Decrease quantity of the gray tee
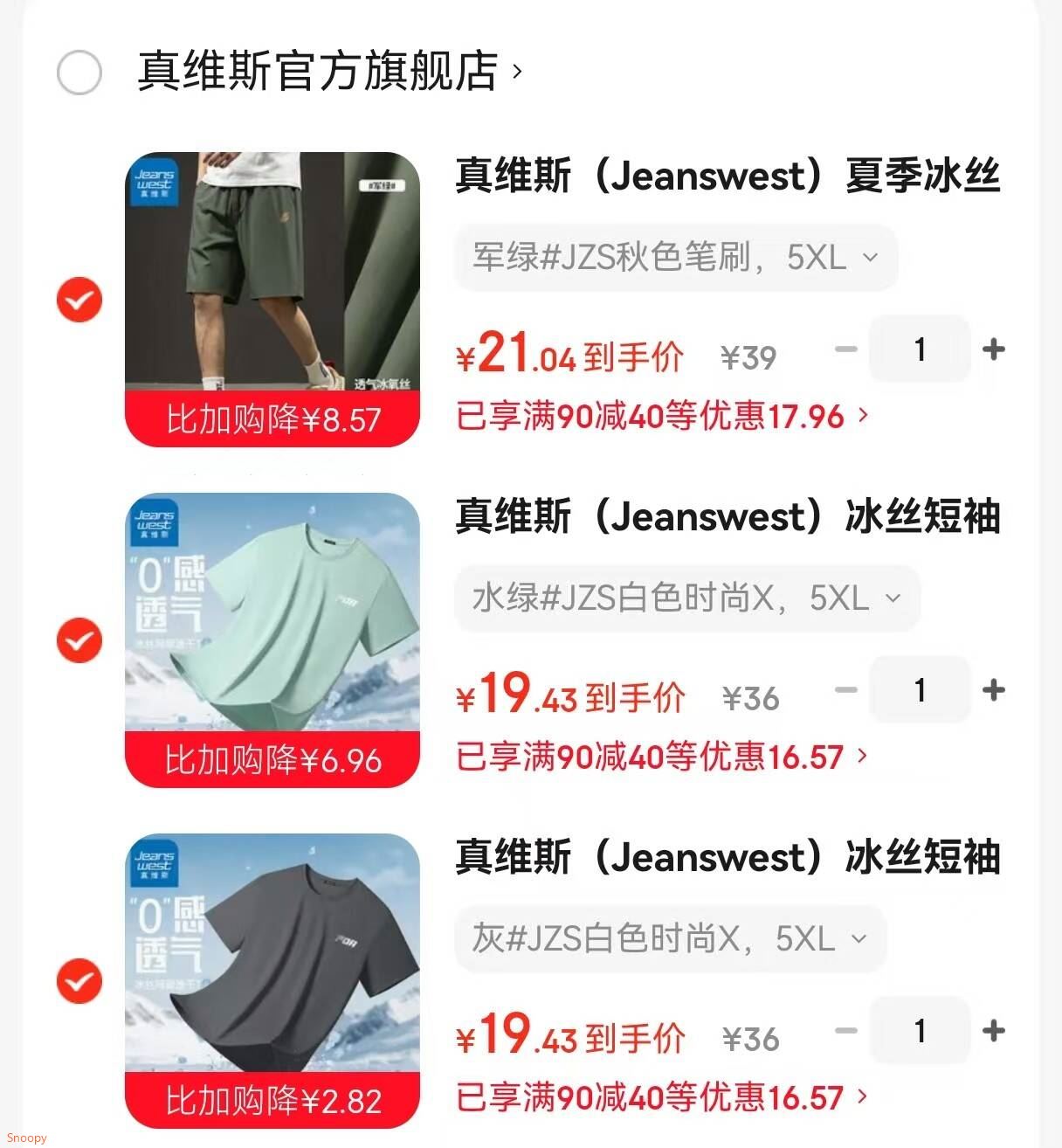This screenshot has width=1062, height=1148. 845,1031
